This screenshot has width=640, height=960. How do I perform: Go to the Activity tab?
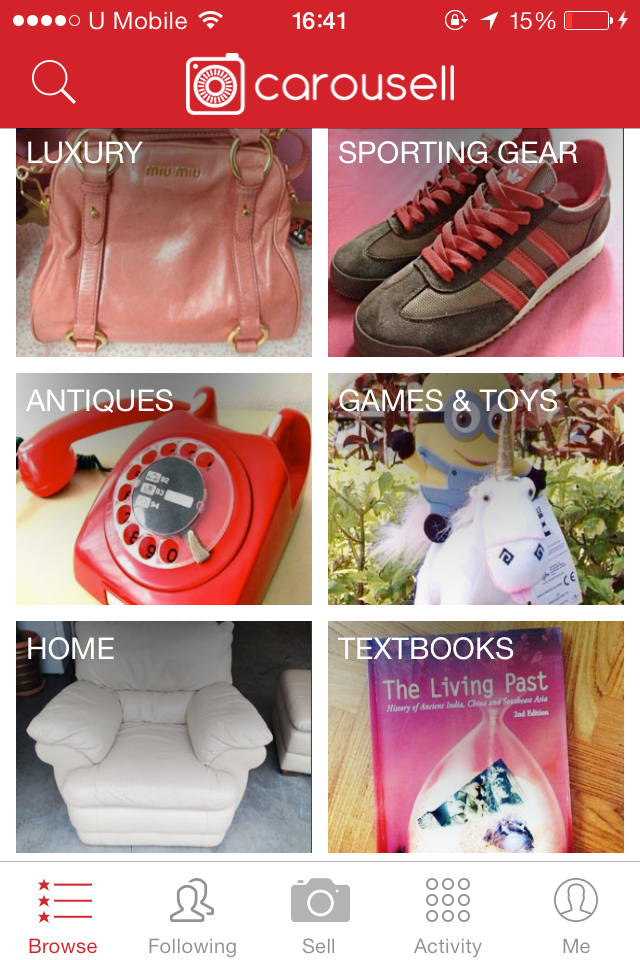pos(448,916)
